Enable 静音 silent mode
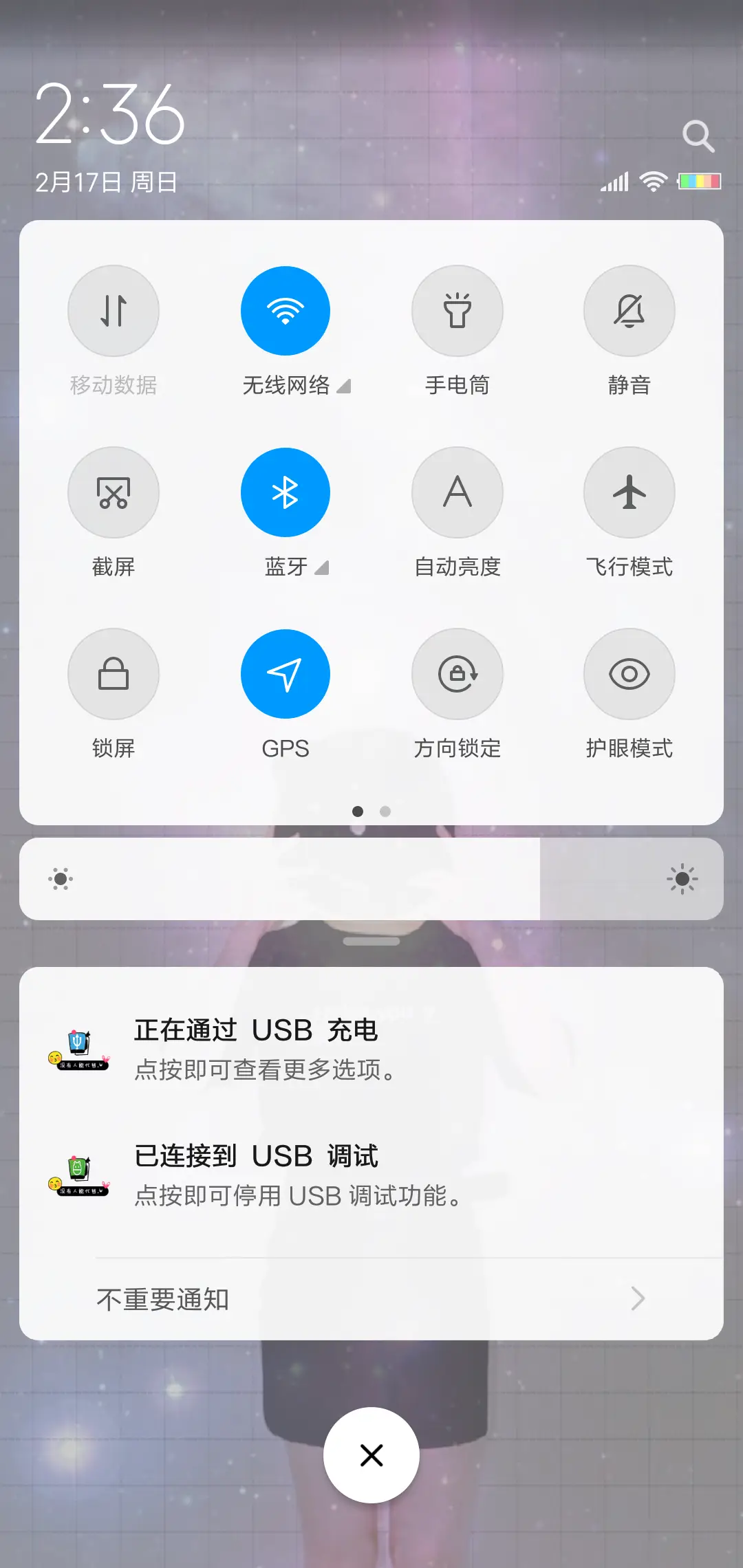This screenshot has height=1568, width=743. (x=629, y=311)
